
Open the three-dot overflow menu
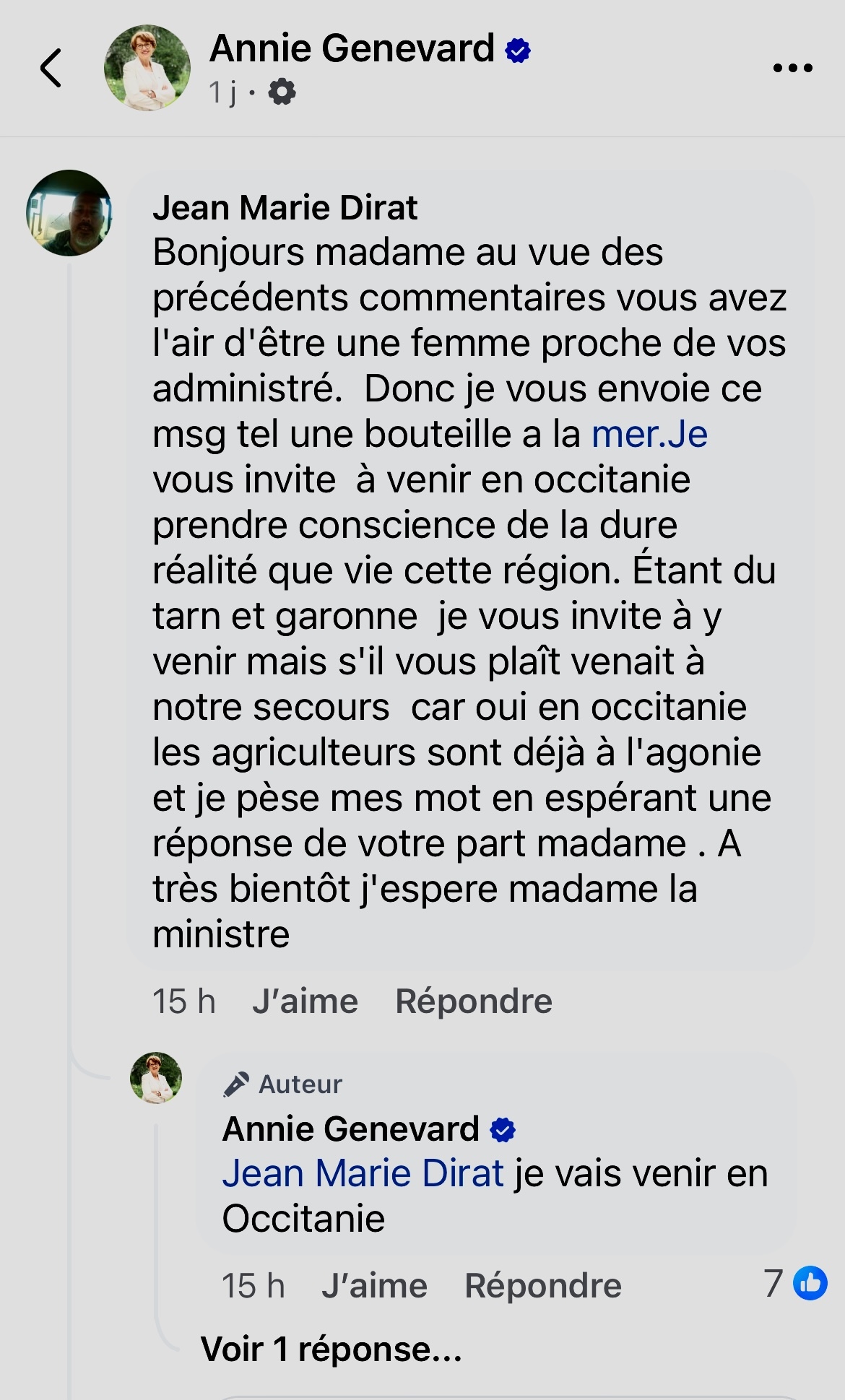(x=792, y=69)
